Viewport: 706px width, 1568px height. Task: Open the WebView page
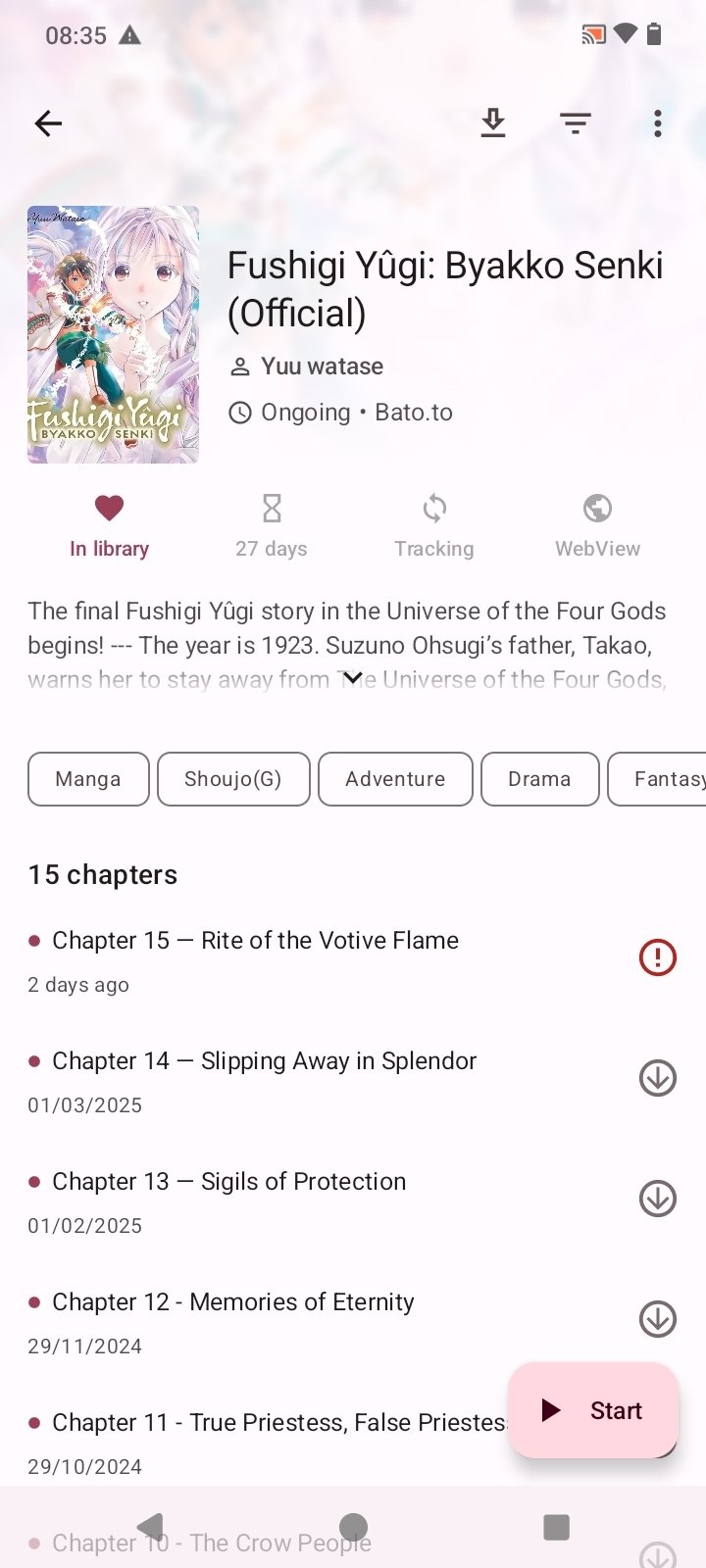click(x=597, y=526)
